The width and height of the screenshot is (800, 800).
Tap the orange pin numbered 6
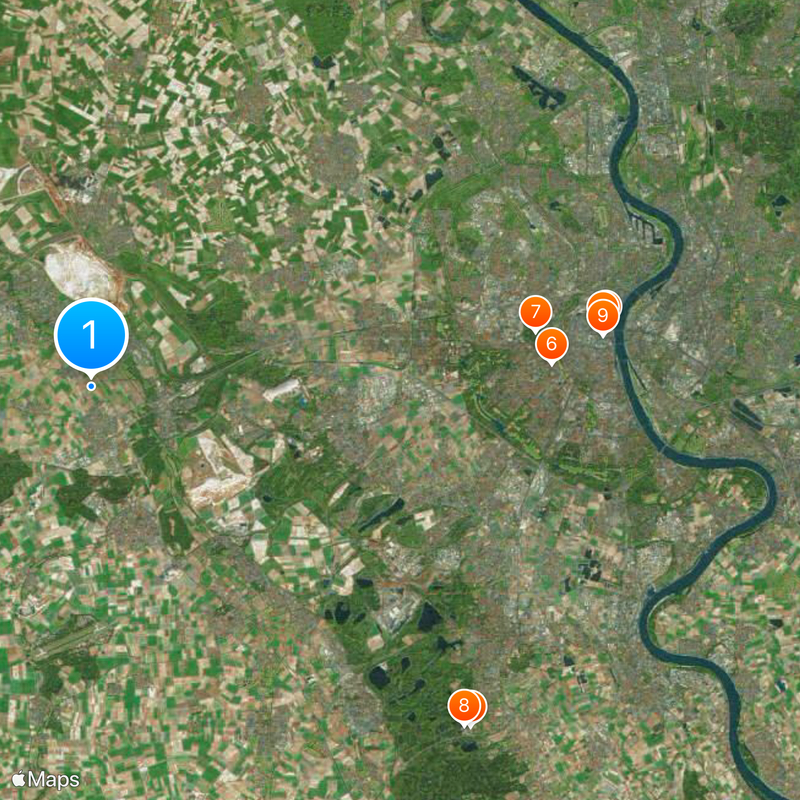[x=551, y=345]
